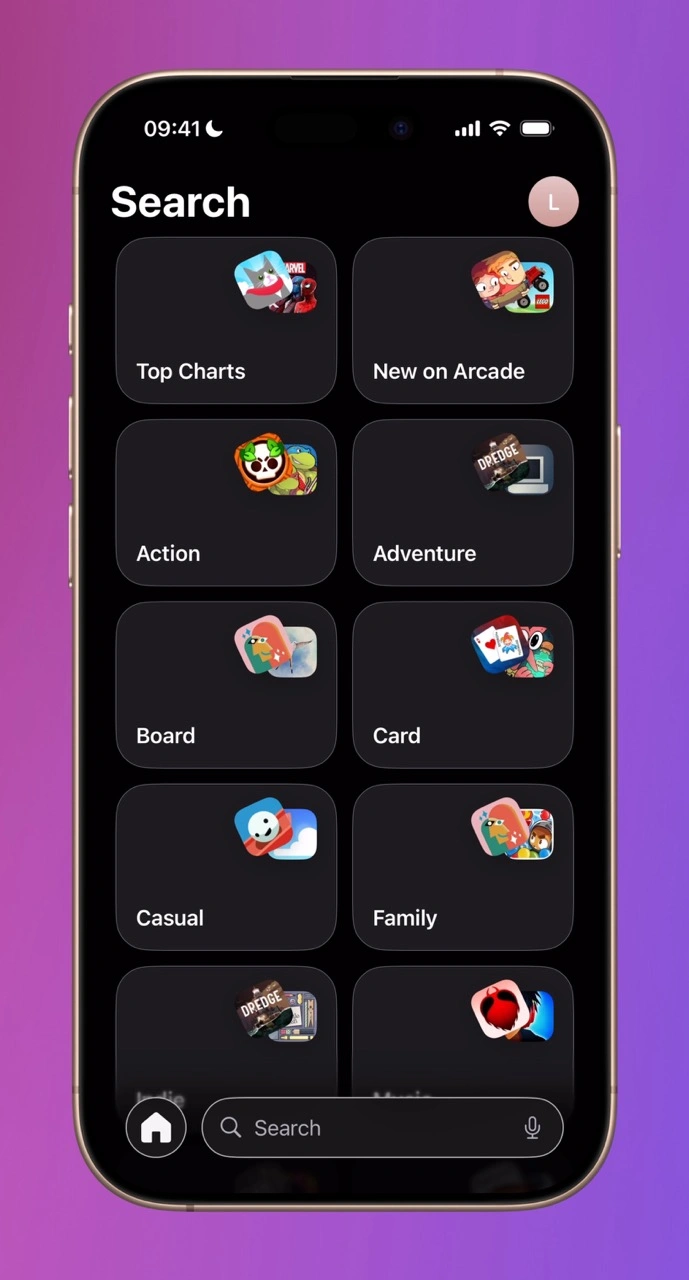Browse Adventure games

click(x=463, y=502)
